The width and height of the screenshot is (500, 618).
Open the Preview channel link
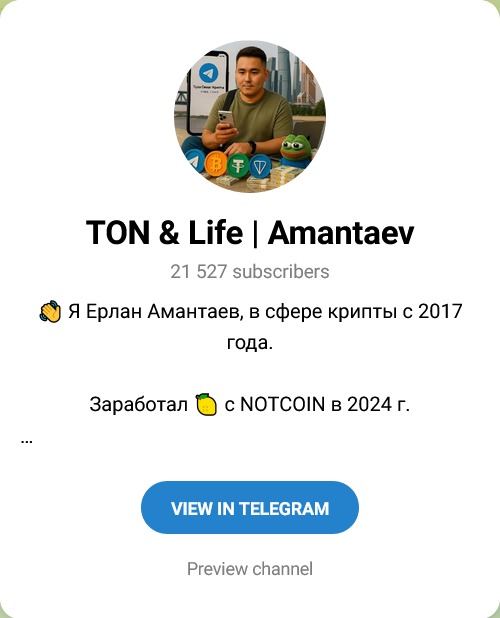tap(250, 569)
